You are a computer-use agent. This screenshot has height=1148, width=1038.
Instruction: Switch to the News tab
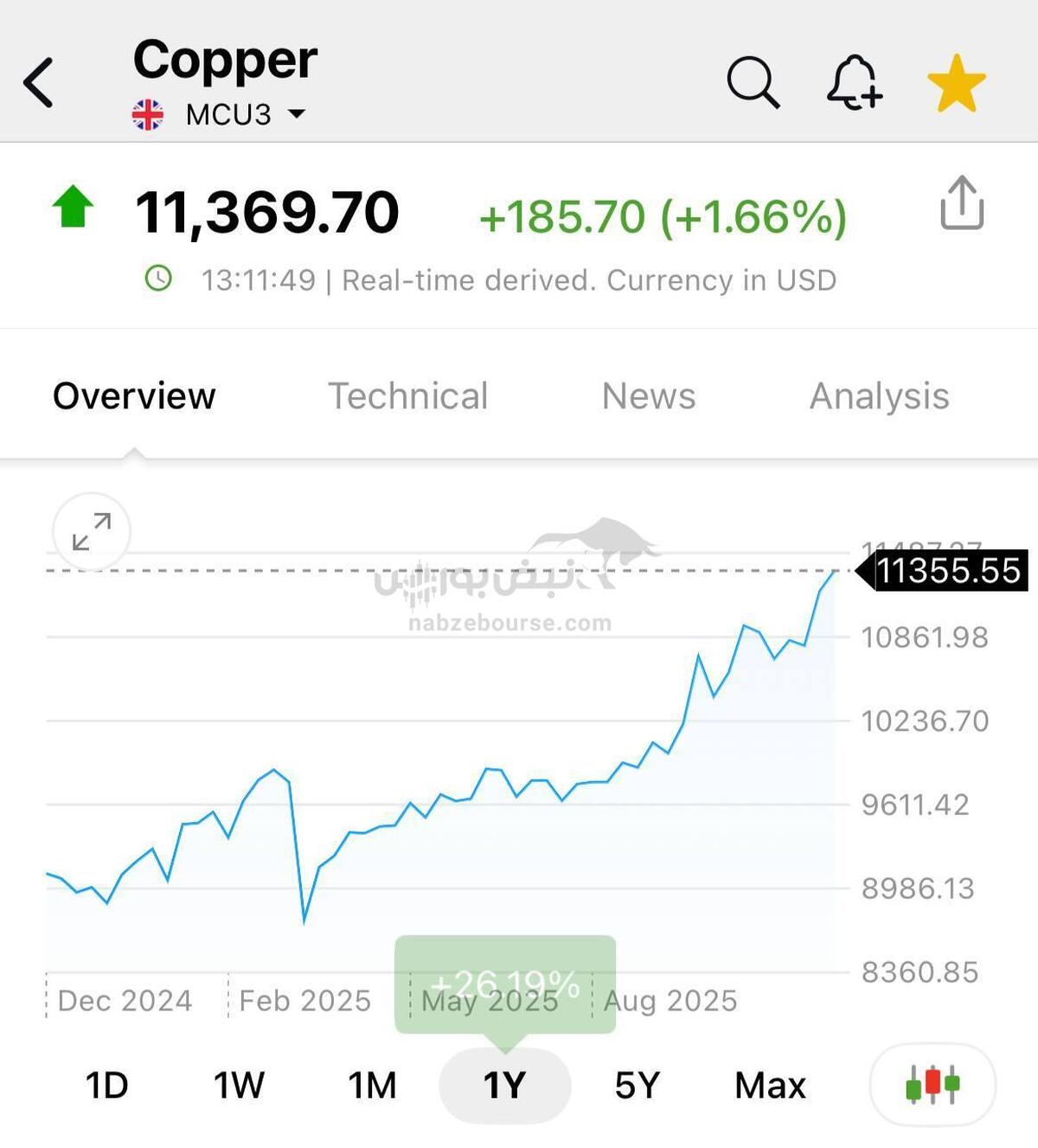coord(649,396)
